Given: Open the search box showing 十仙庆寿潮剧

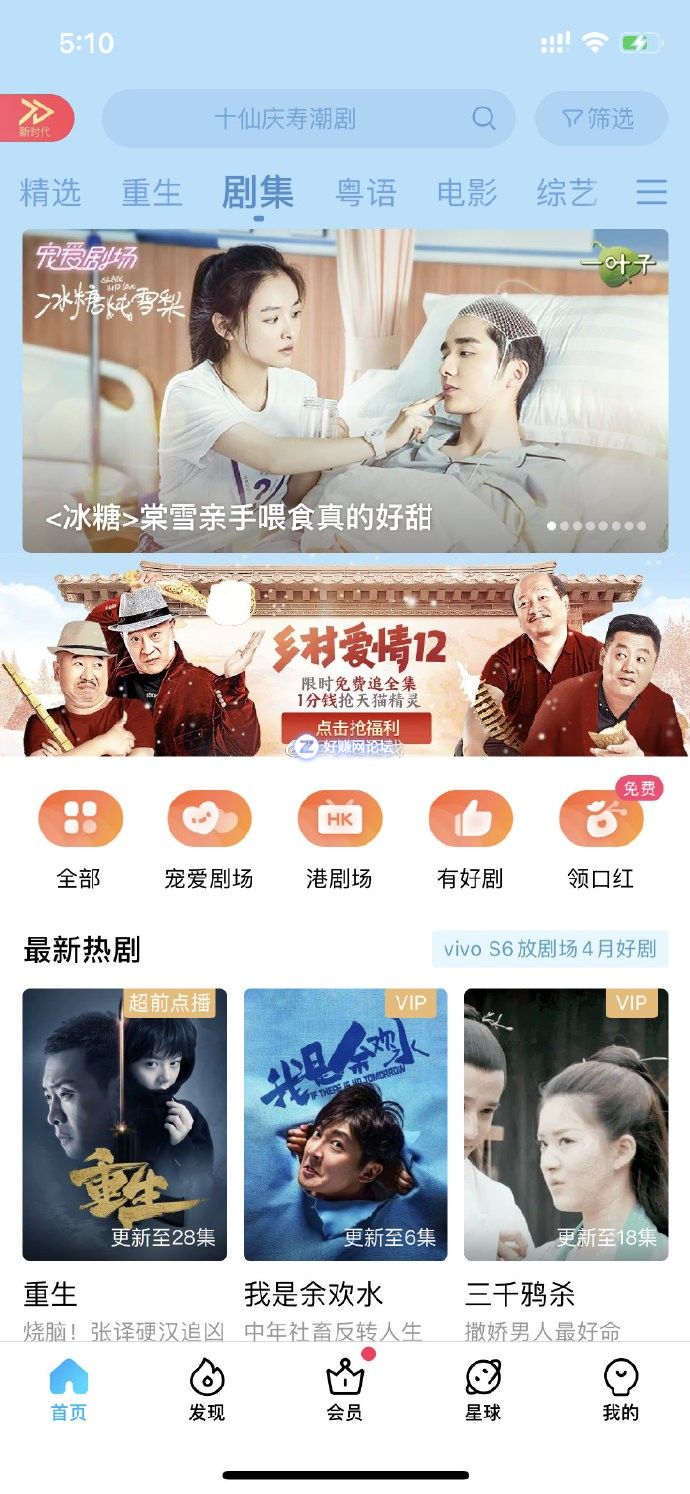Looking at the screenshot, I should tap(308, 119).
